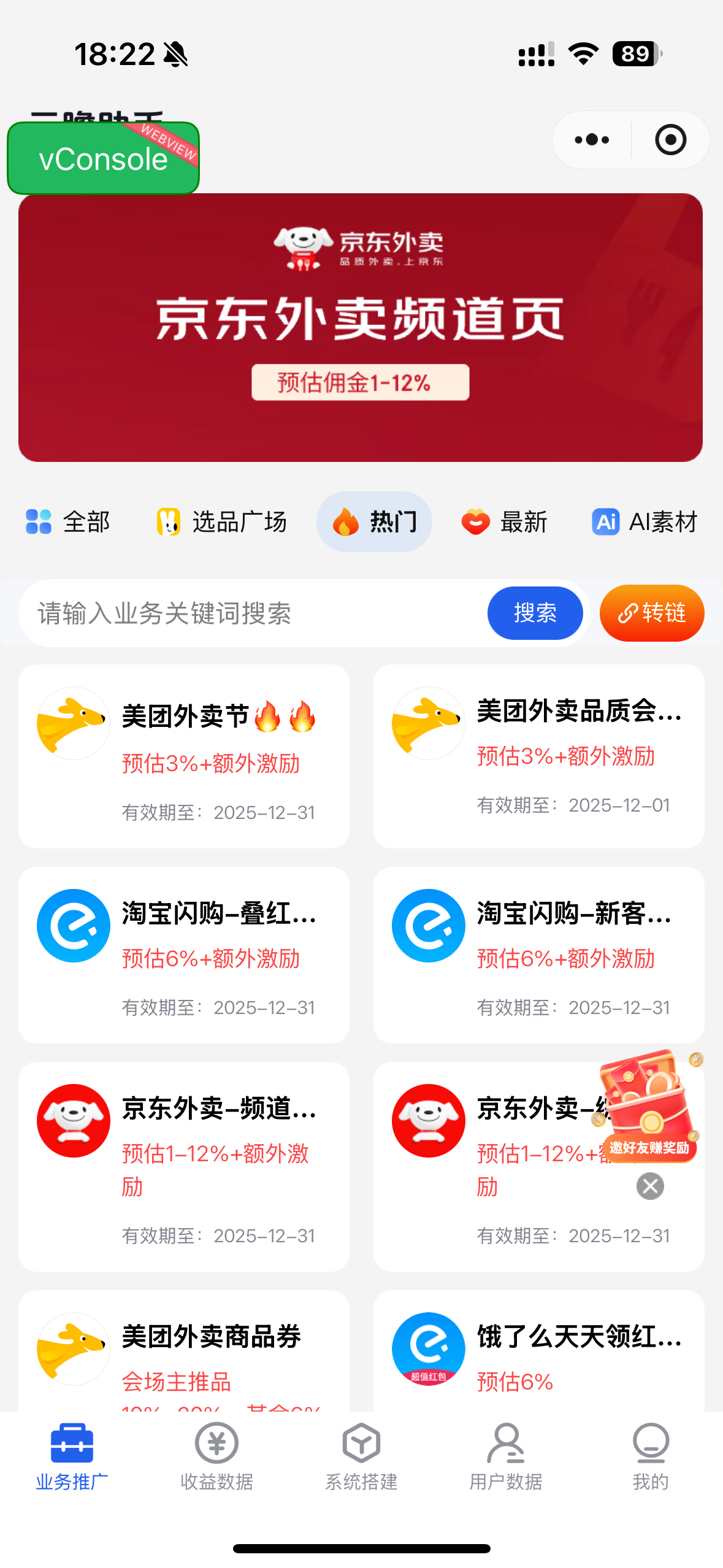Select the 选品广场 tab
The width and height of the screenshot is (723, 1568).
point(221,522)
